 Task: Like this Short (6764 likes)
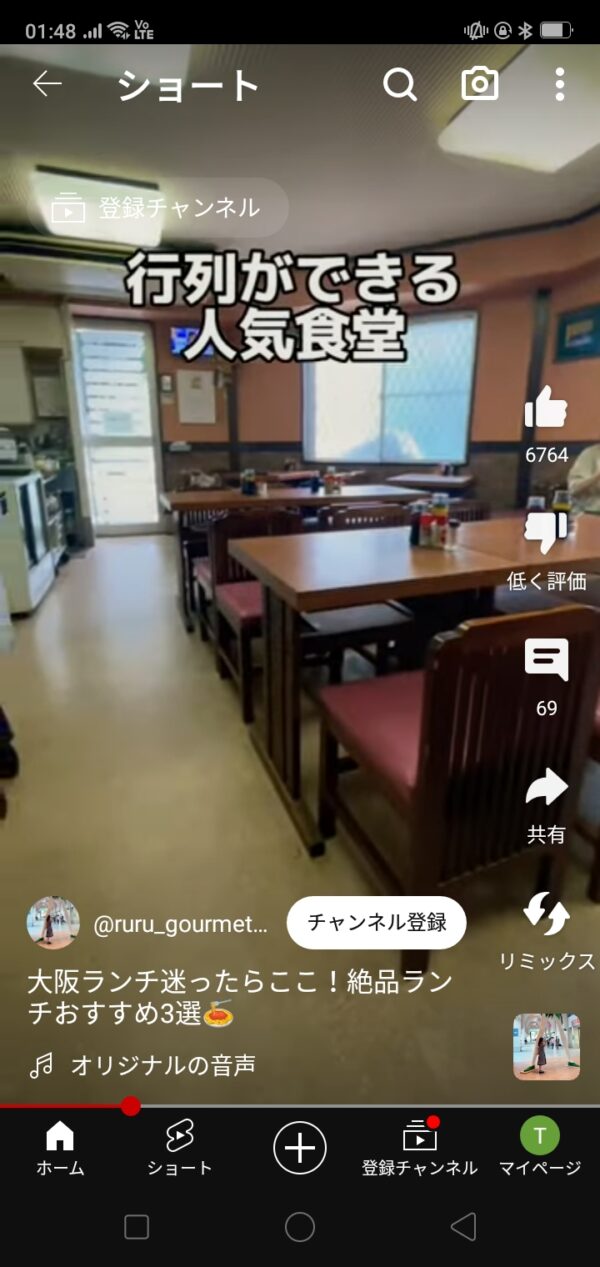point(546,409)
